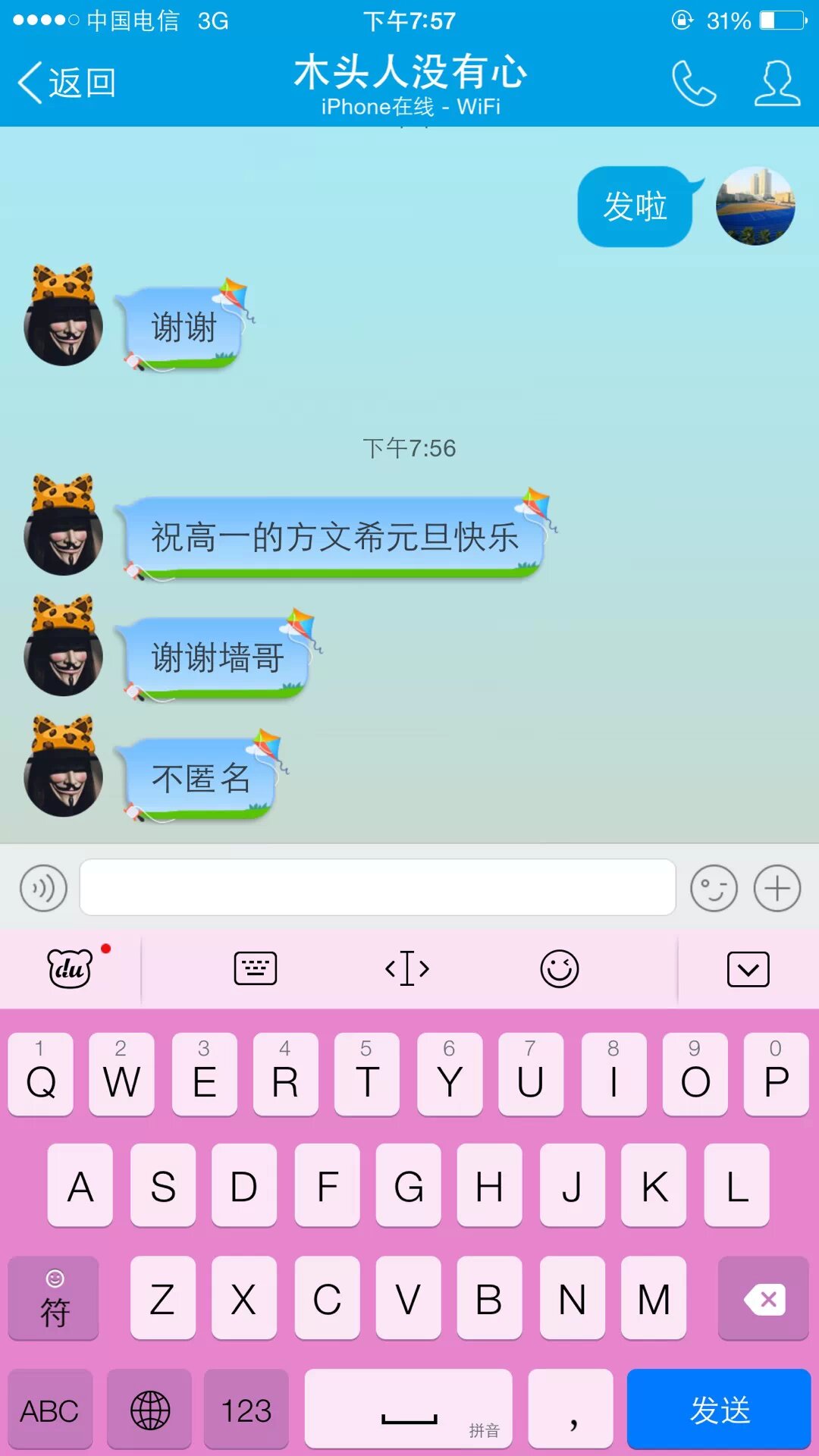The width and height of the screenshot is (819, 1456).
Task: Tap the 发送 send key
Action: (718, 1410)
